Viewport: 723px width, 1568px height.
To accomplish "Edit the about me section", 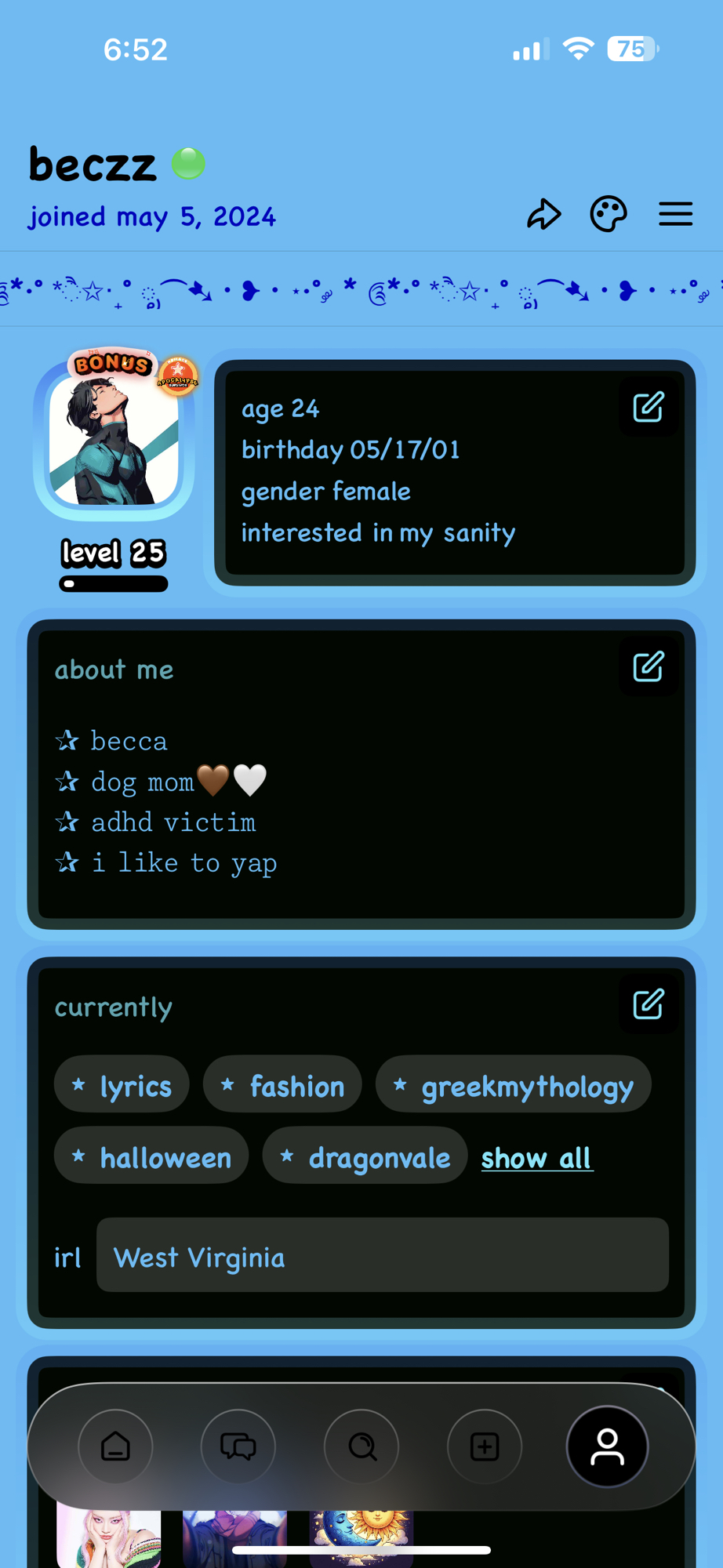I will (649, 666).
